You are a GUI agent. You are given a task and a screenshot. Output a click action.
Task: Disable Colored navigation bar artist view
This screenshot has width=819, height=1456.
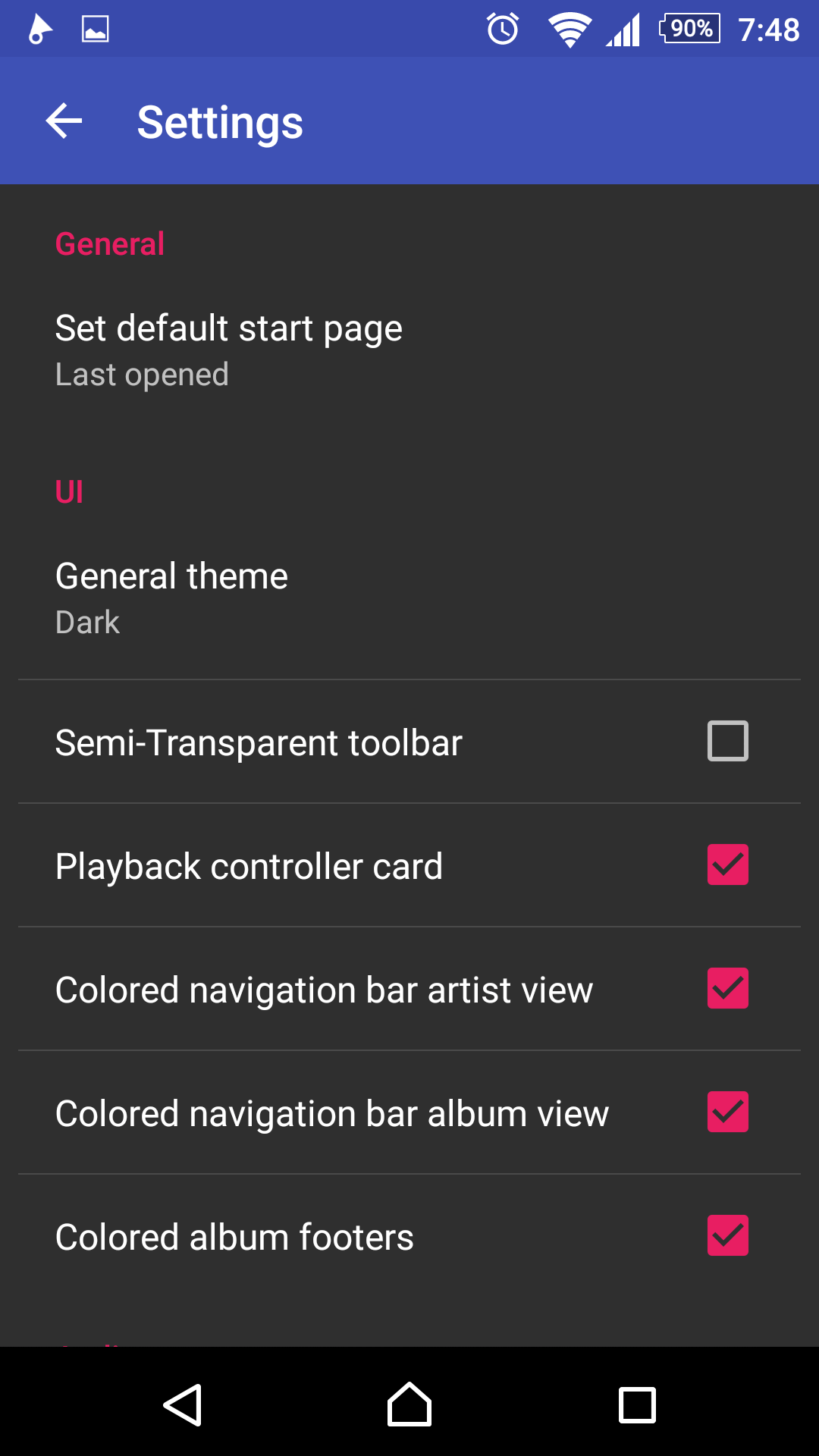tap(727, 988)
